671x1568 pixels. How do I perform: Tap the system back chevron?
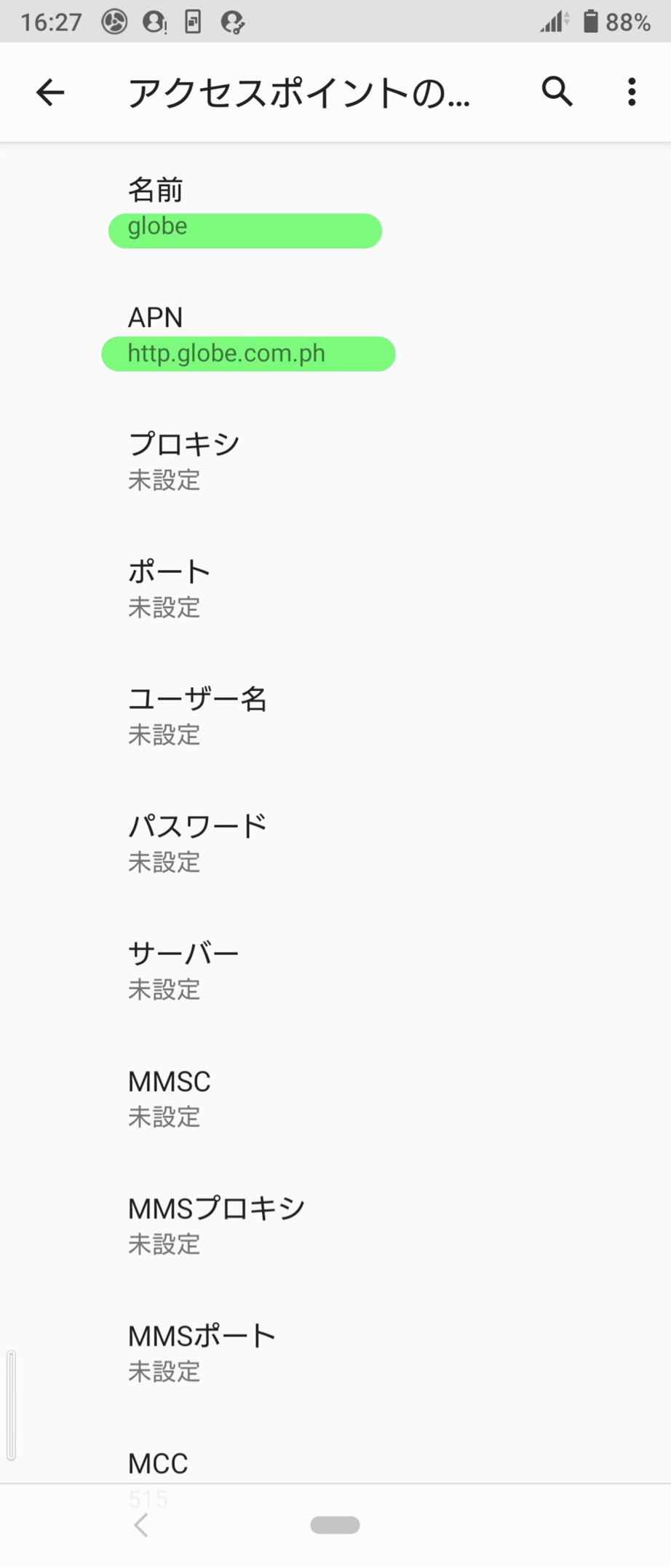tap(141, 1525)
